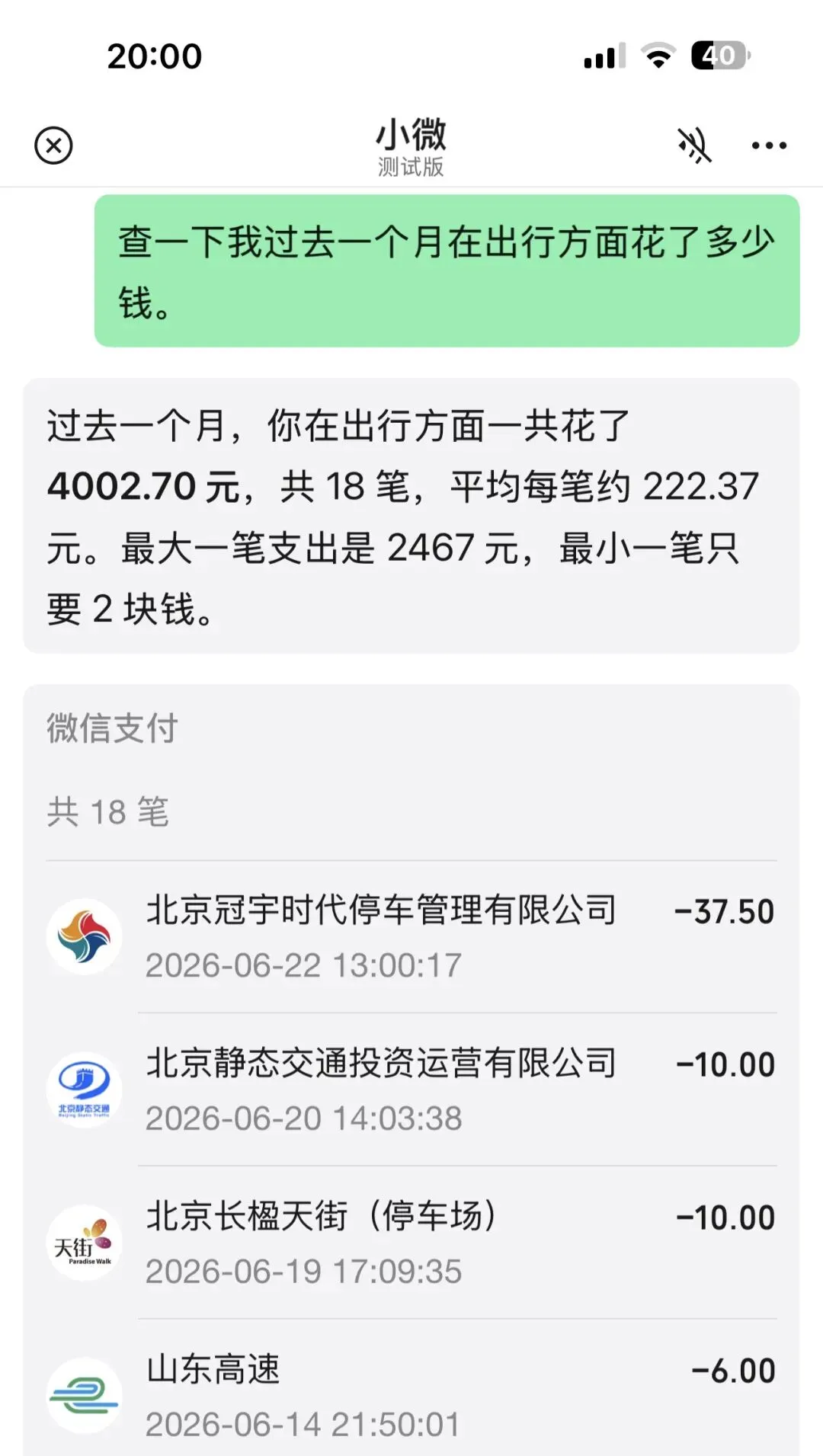
Task: Close the 小微 assistant window
Action: [53, 145]
